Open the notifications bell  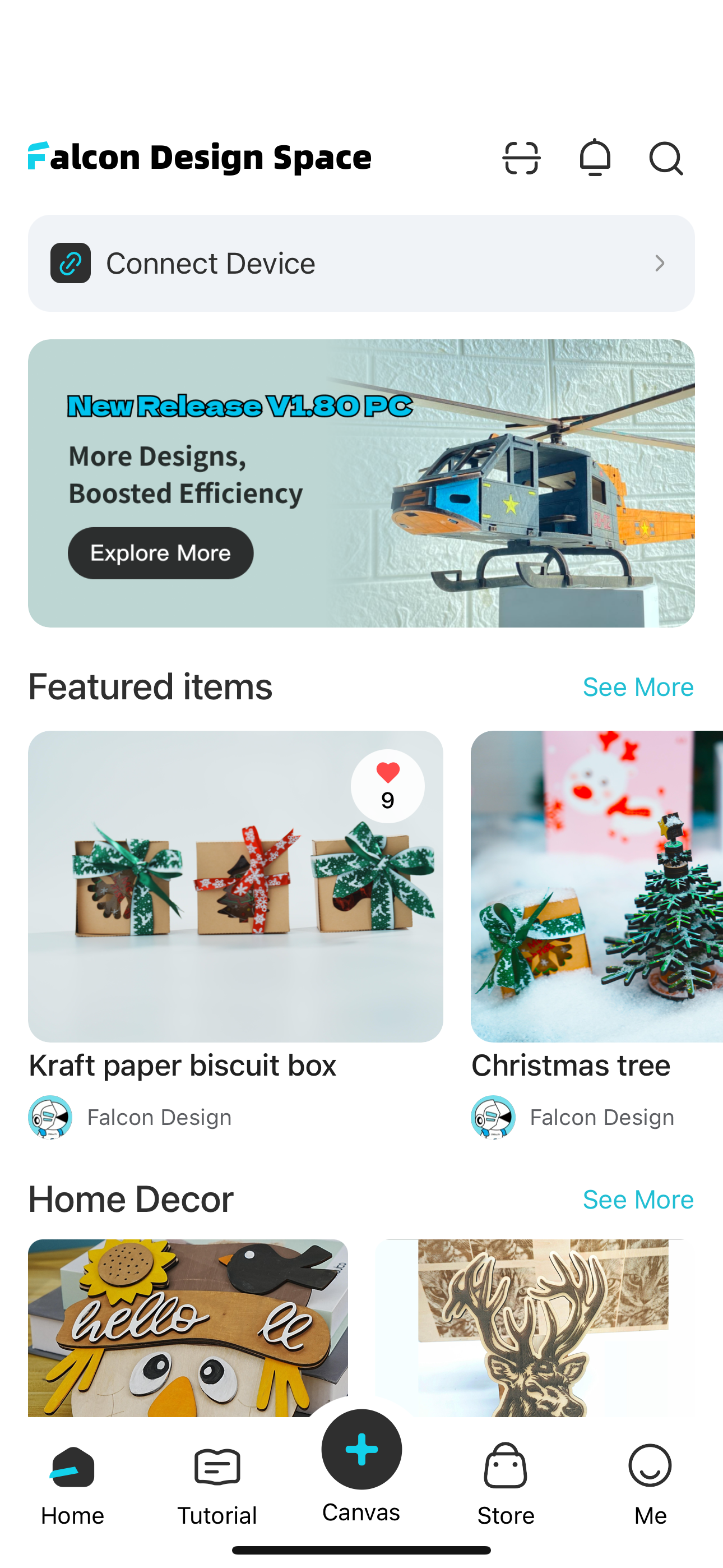pyautogui.click(x=595, y=158)
